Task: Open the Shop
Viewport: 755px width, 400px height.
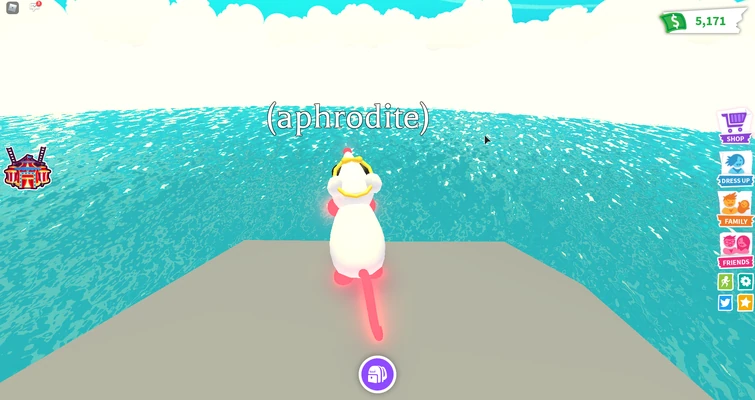Action: tap(735, 127)
